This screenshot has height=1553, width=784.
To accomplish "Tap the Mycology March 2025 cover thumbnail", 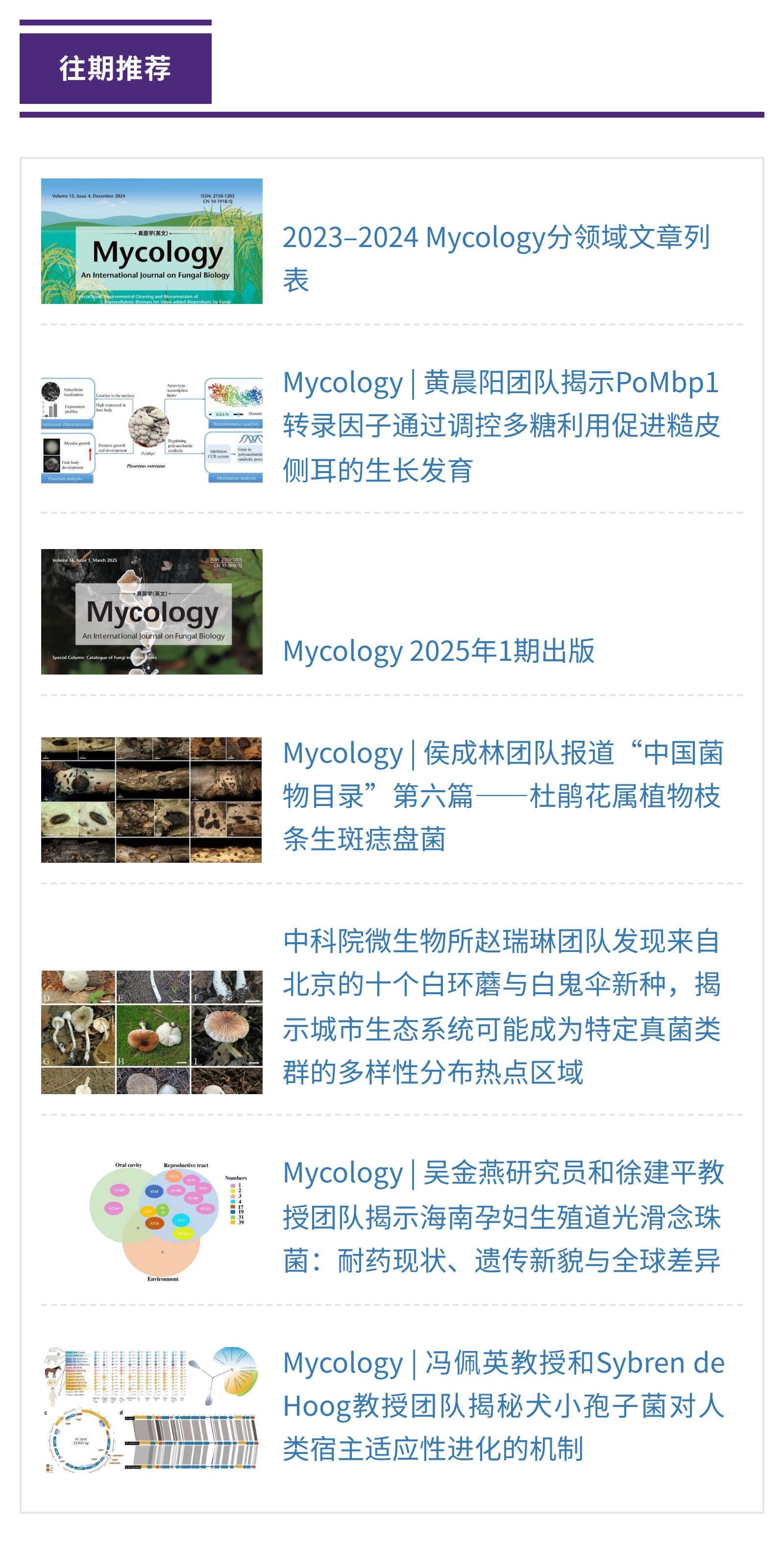I will 152,611.
